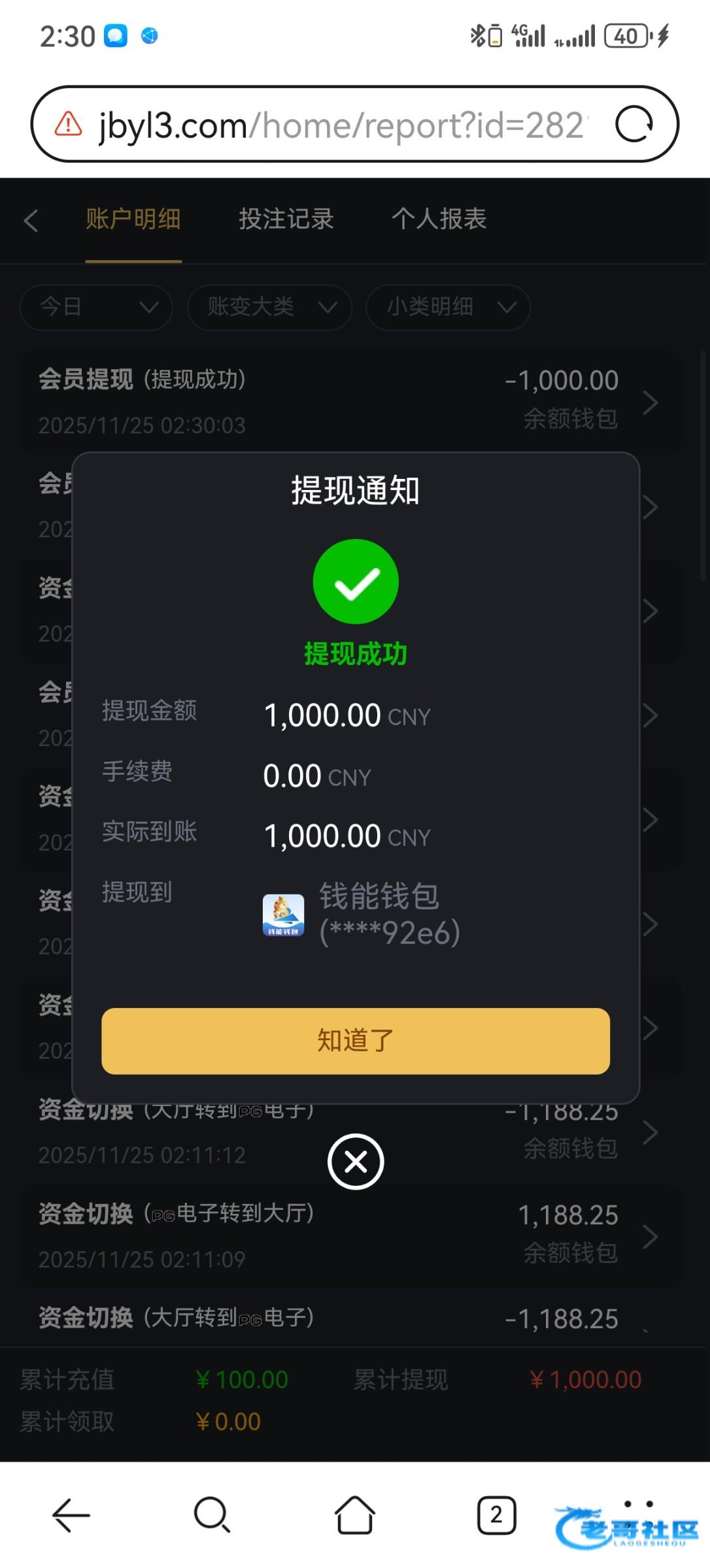Close the dialog with the round X
Image resolution: width=710 pixels, height=1568 pixels.
(x=355, y=1162)
